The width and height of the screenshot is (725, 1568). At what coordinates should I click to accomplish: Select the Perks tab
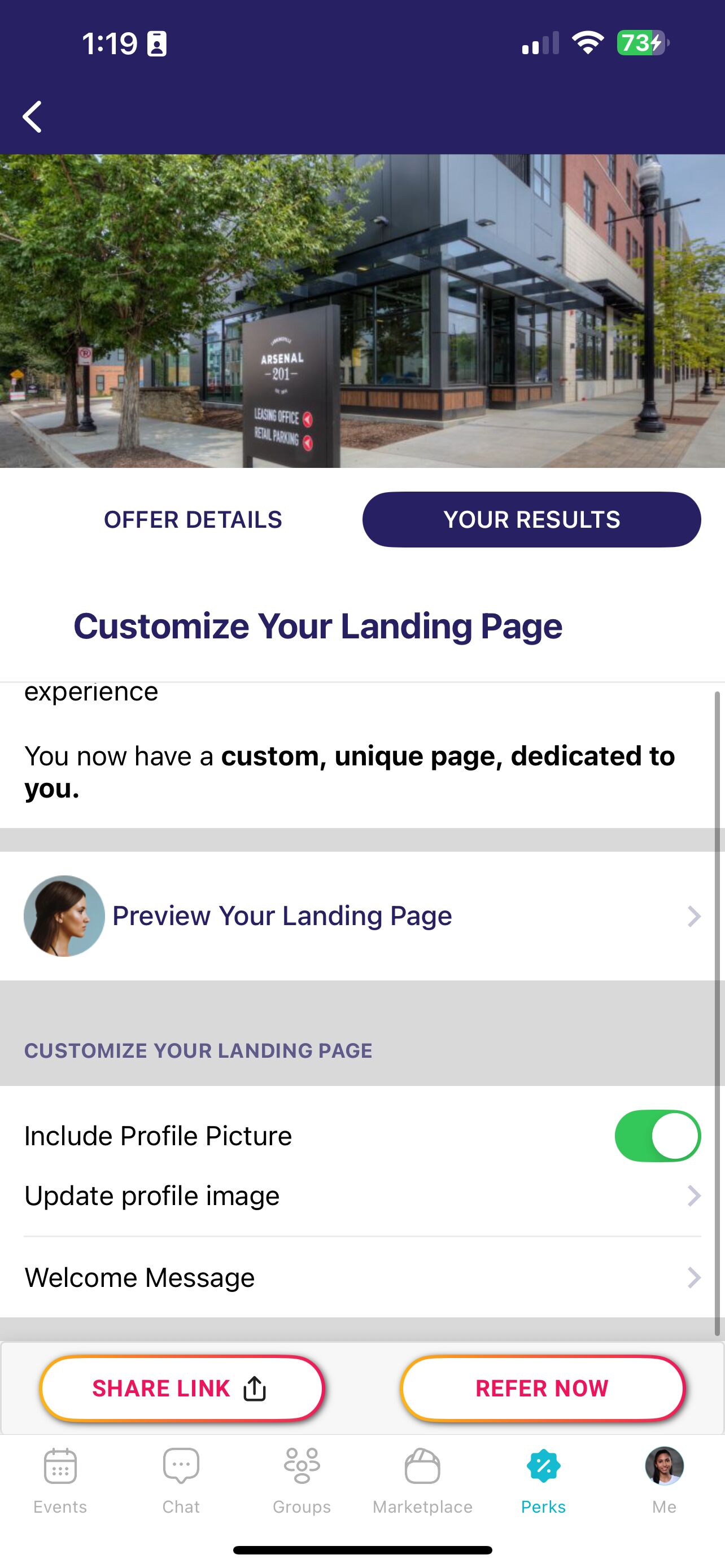[x=543, y=1481]
